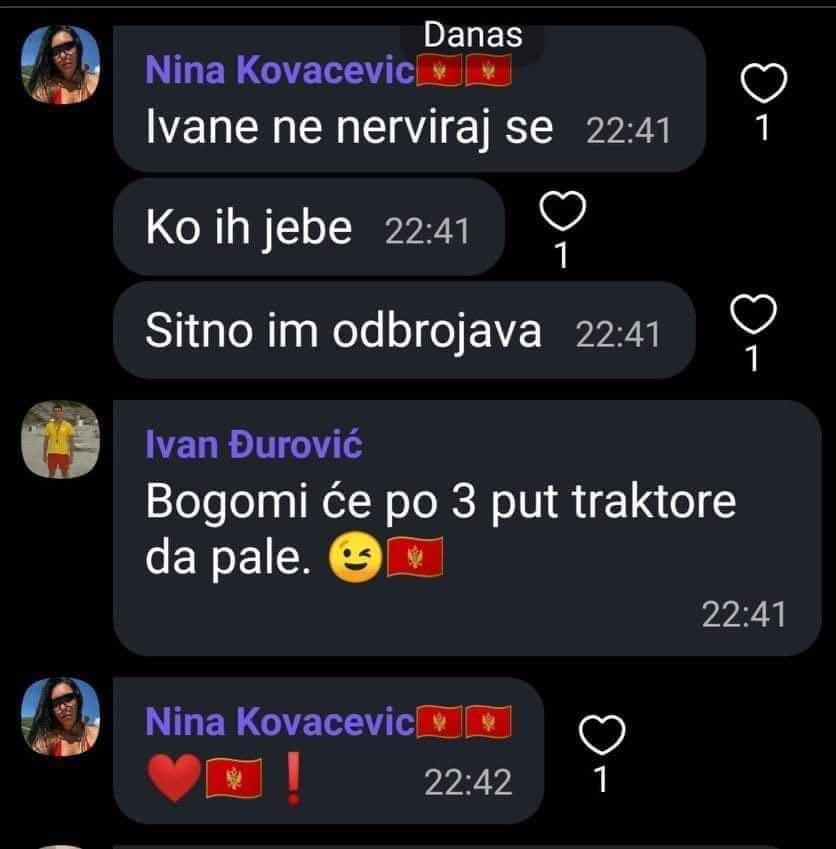Open Nina Kovacevic's avatar beside her 22:42 message
The height and width of the screenshot is (849, 836).
pyautogui.click(x=60, y=716)
